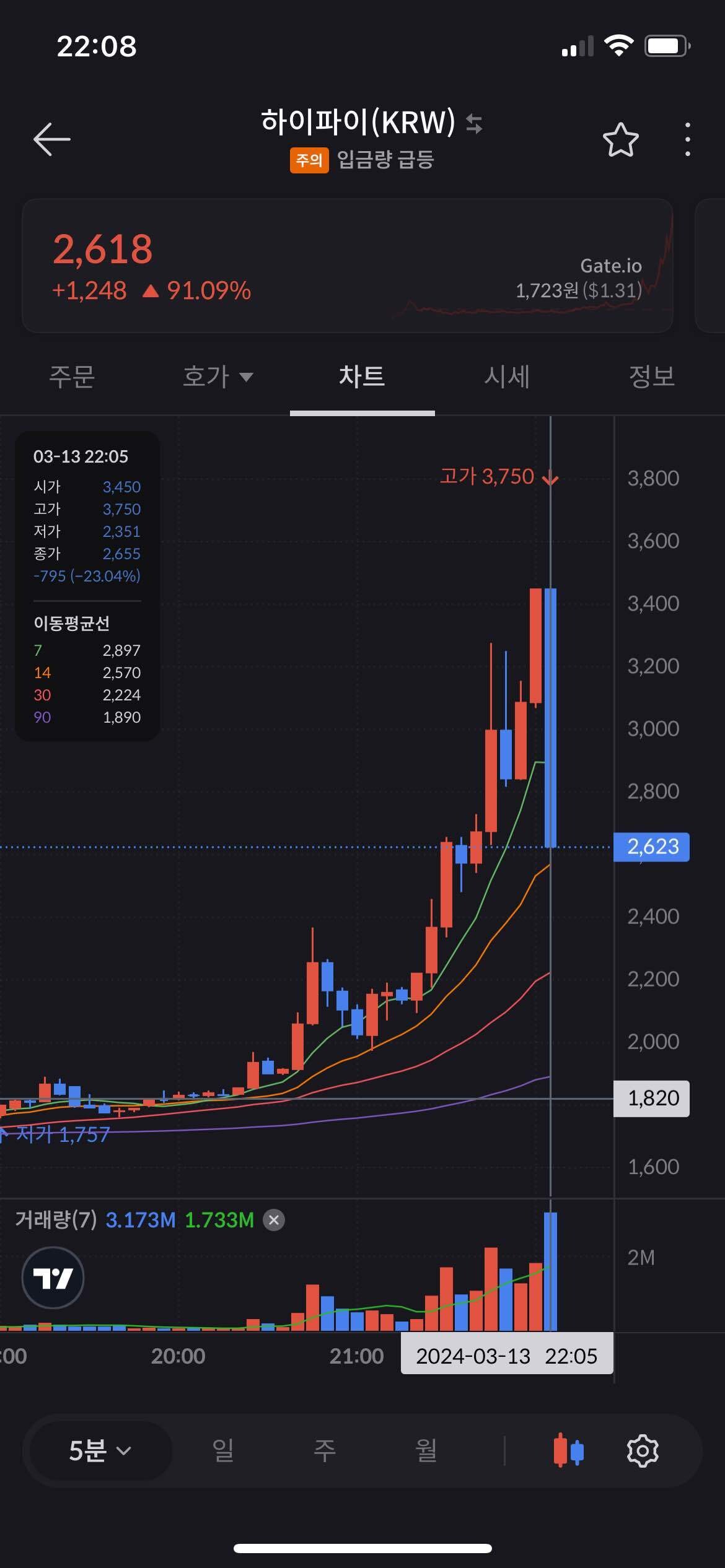This screenshot has height=1568, width=725.
Task: Switch chart to monthly 월 interval
Action: click(426, 1450)
